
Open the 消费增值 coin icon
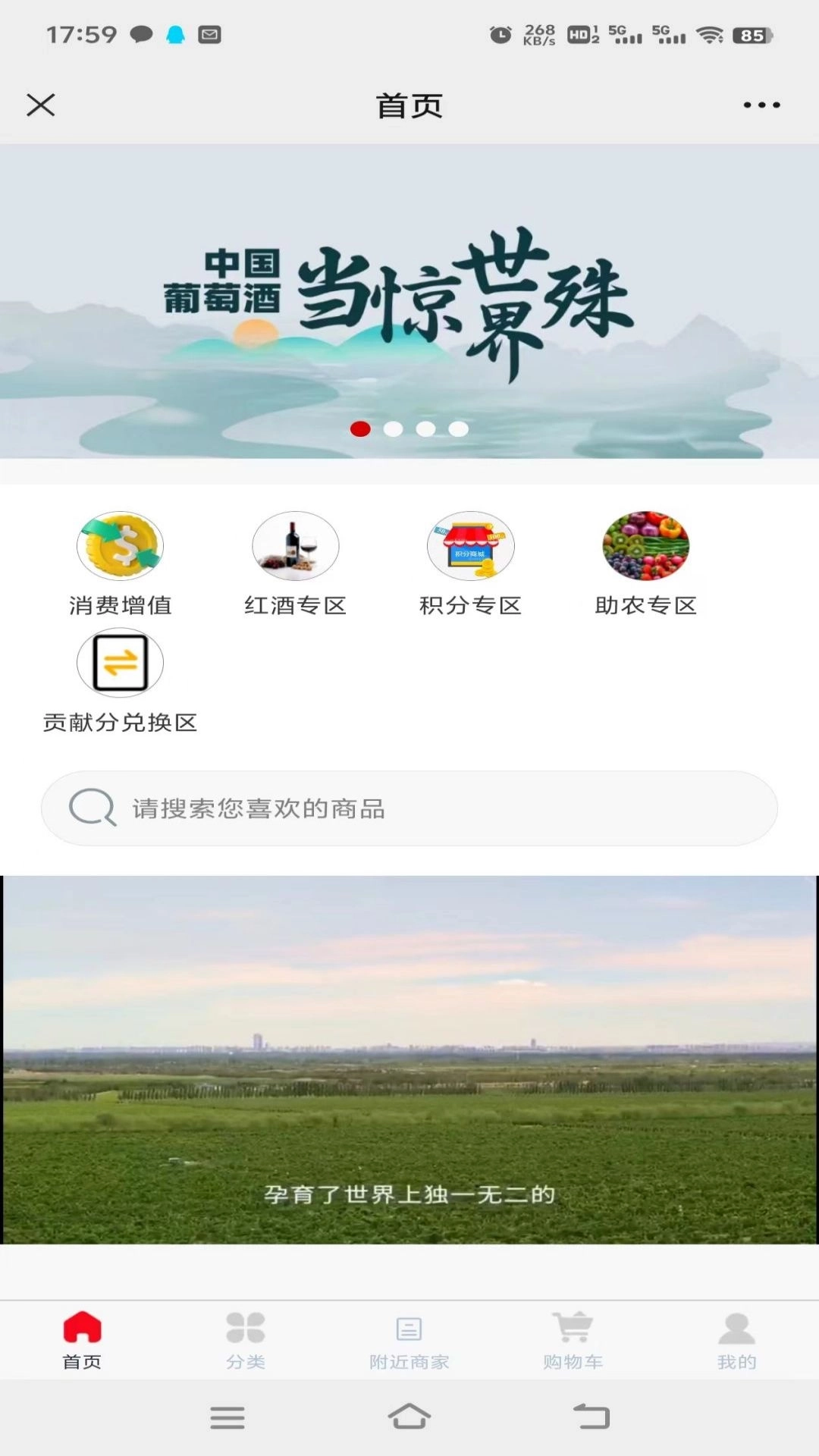(x=119, y=546)
